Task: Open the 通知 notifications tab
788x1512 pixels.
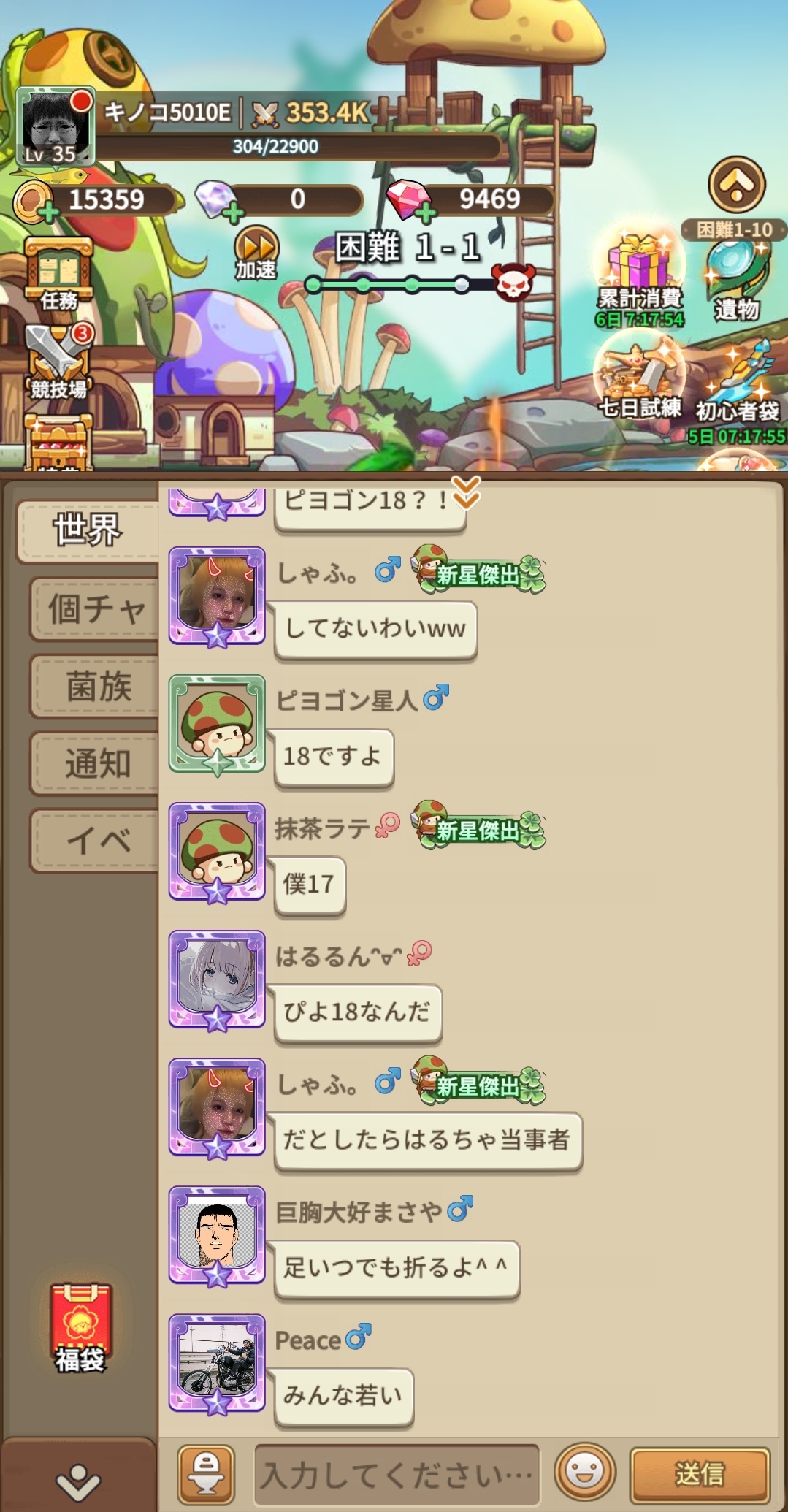Action: coord(95,764)
